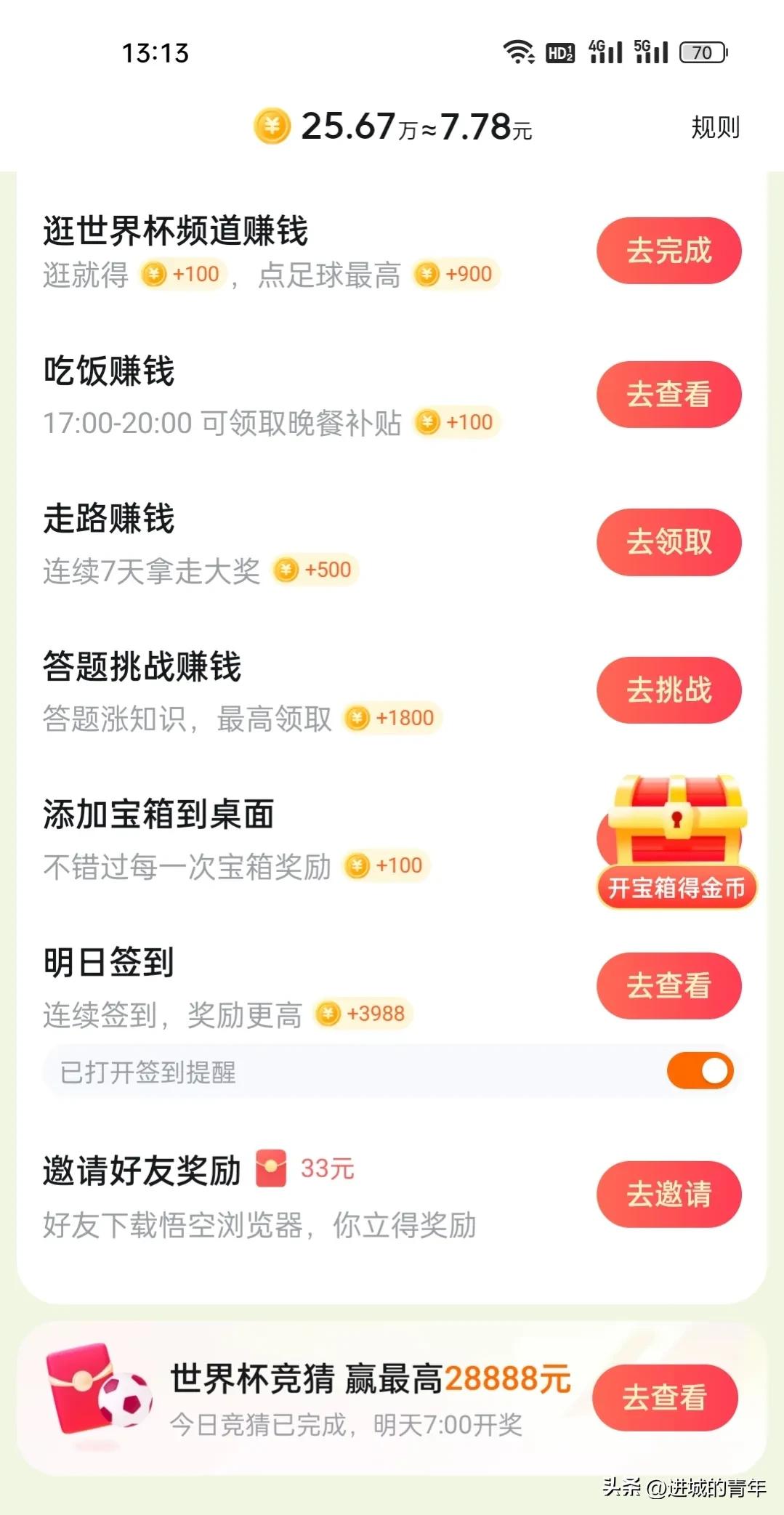Tap 去查看 for 明日签到
The height and width of the screenshot is (1515, 784).
[x=668, y=985]
